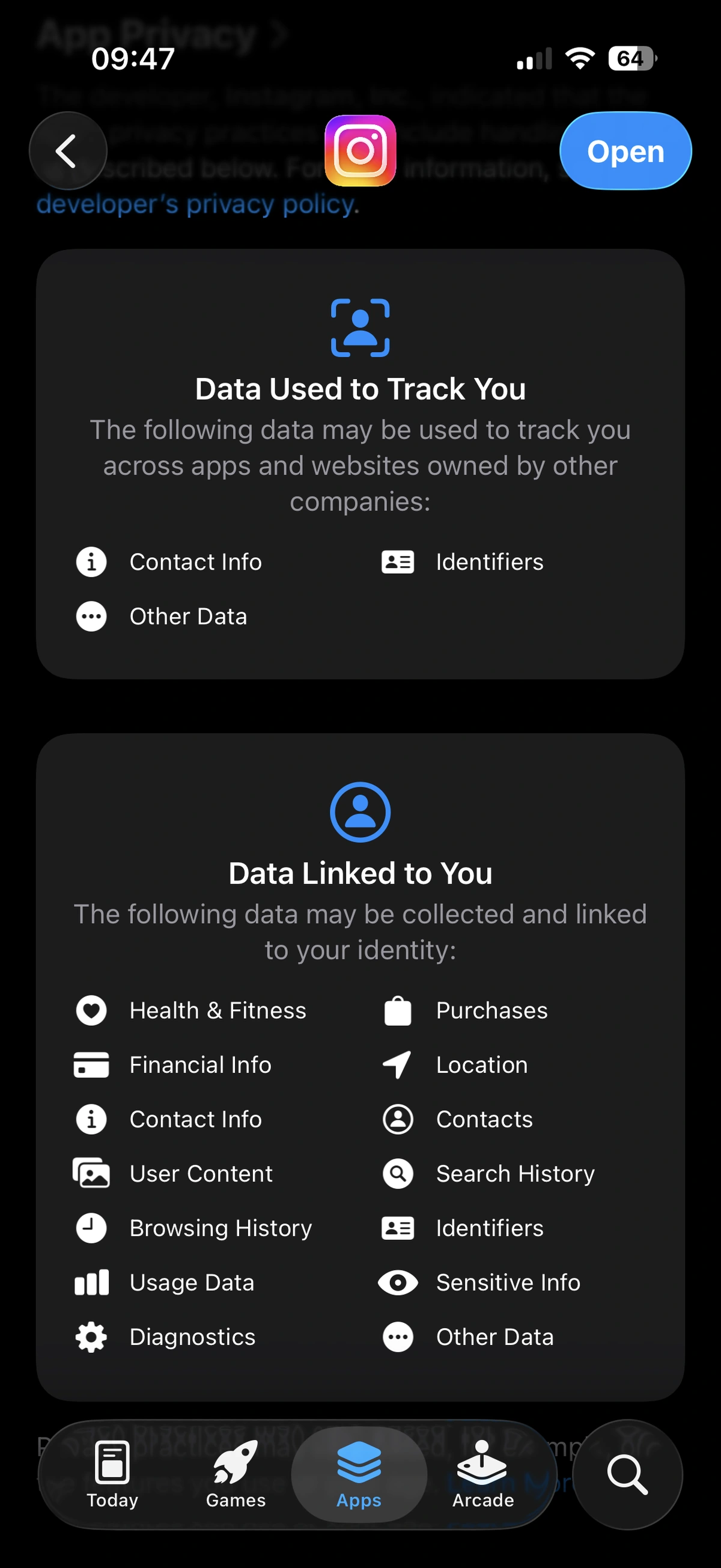Click the Instagram app icon
The height and width of the screenshot is (1568, 721).
coord(359,151)
